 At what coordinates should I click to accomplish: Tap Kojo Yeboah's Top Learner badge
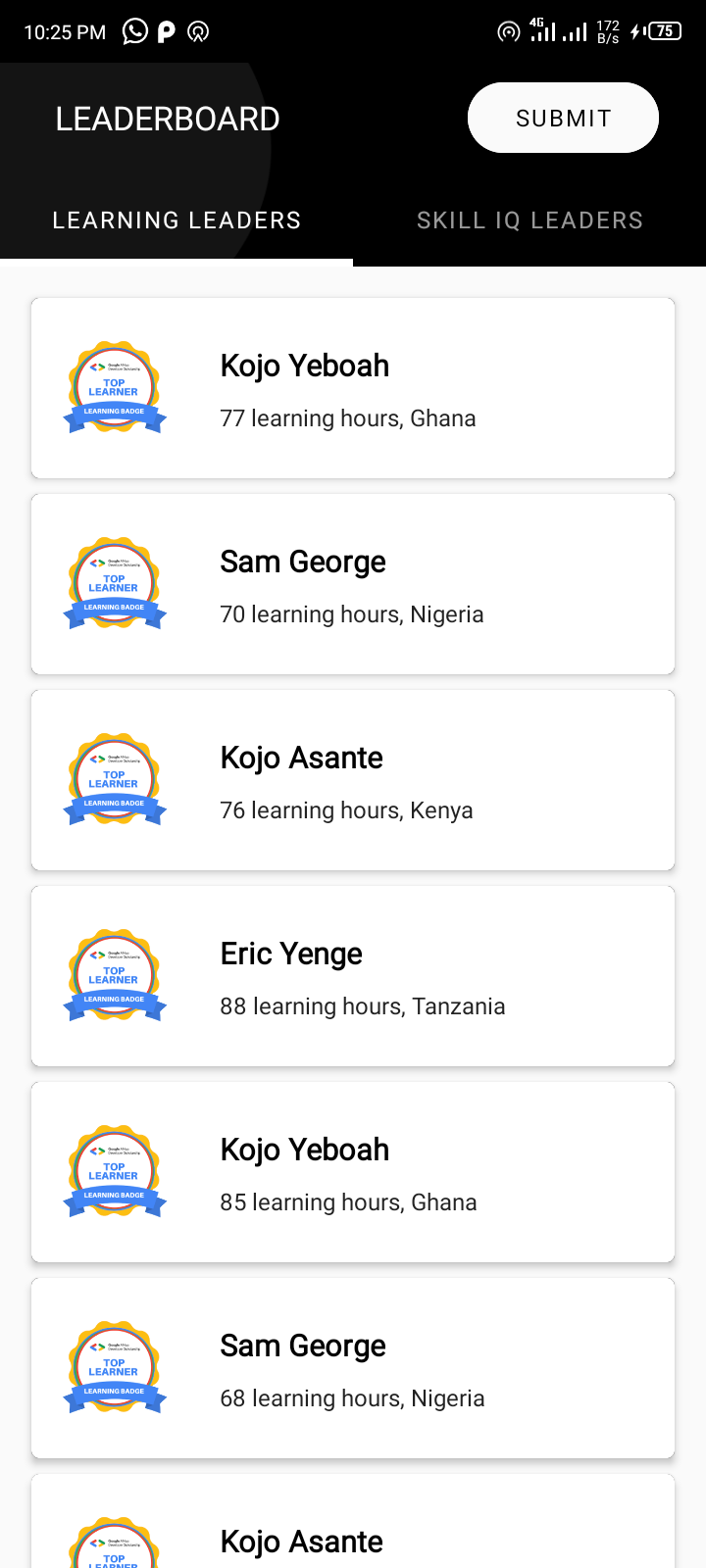115,387
